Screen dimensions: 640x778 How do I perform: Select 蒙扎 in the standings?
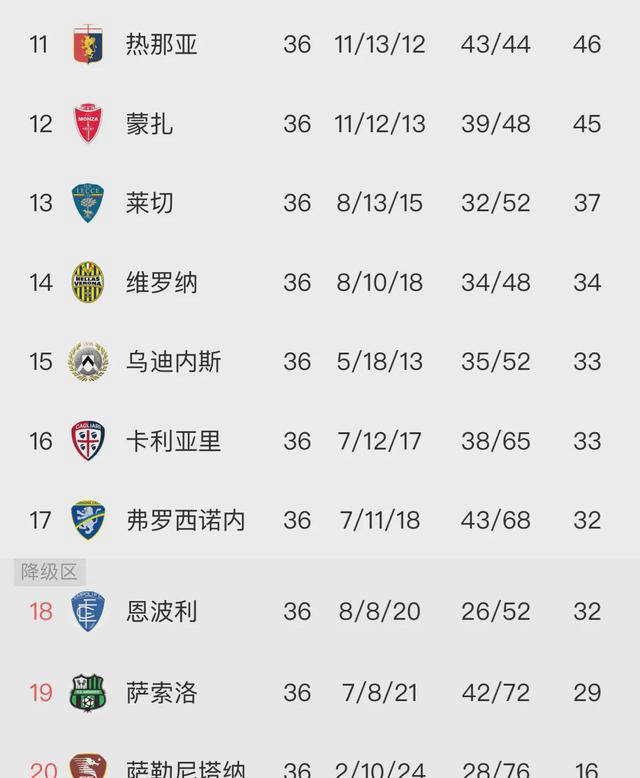150,124
